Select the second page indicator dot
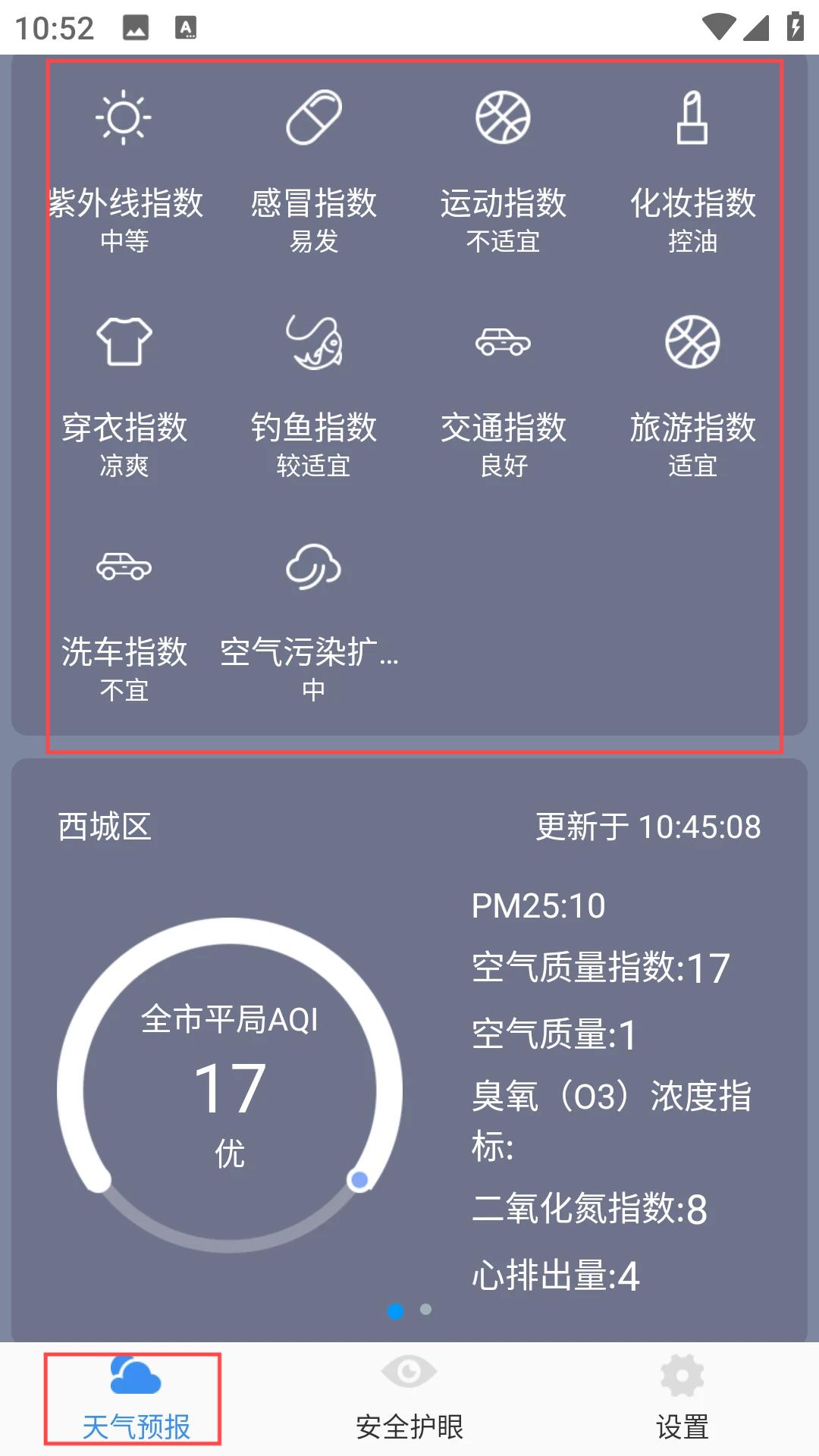 (426, 1310)
